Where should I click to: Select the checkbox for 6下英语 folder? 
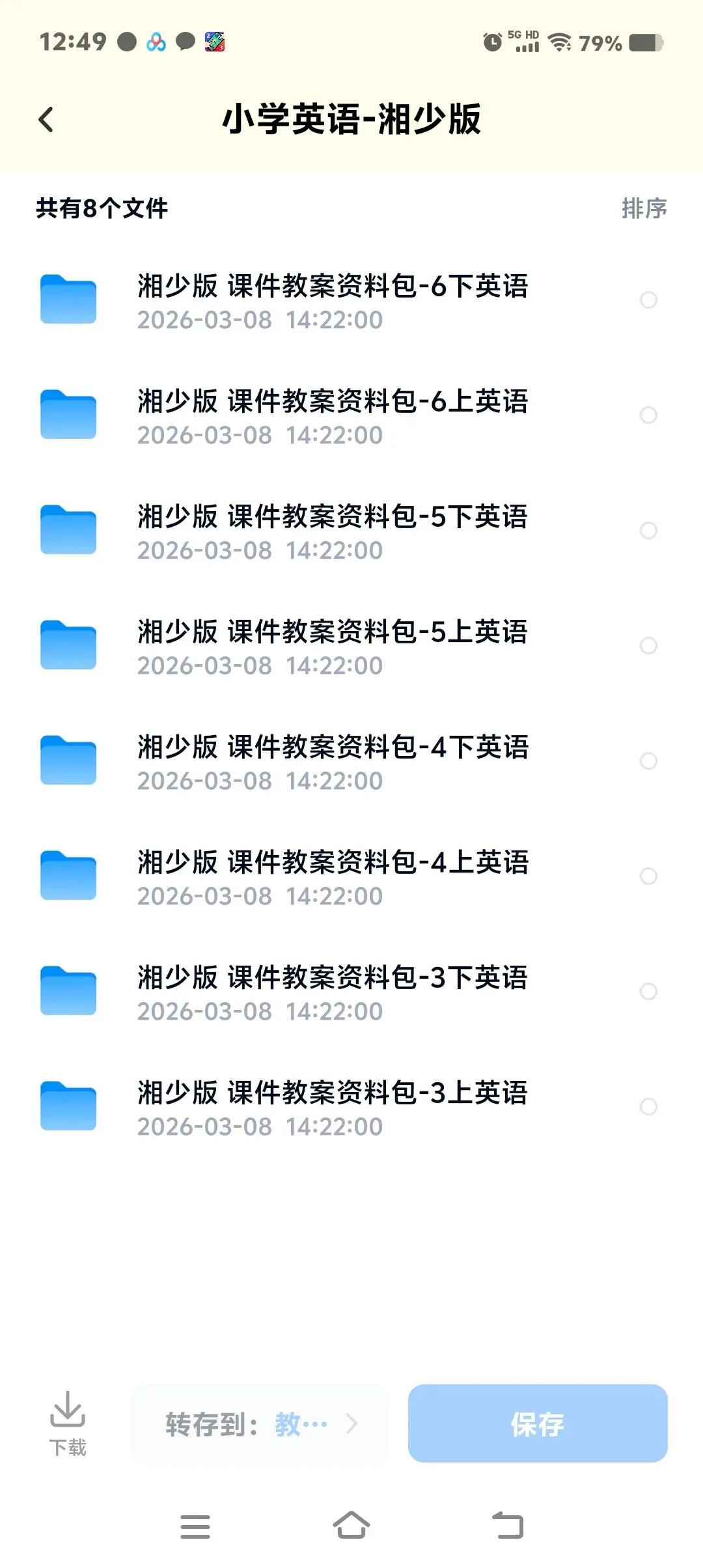[648, 300]
